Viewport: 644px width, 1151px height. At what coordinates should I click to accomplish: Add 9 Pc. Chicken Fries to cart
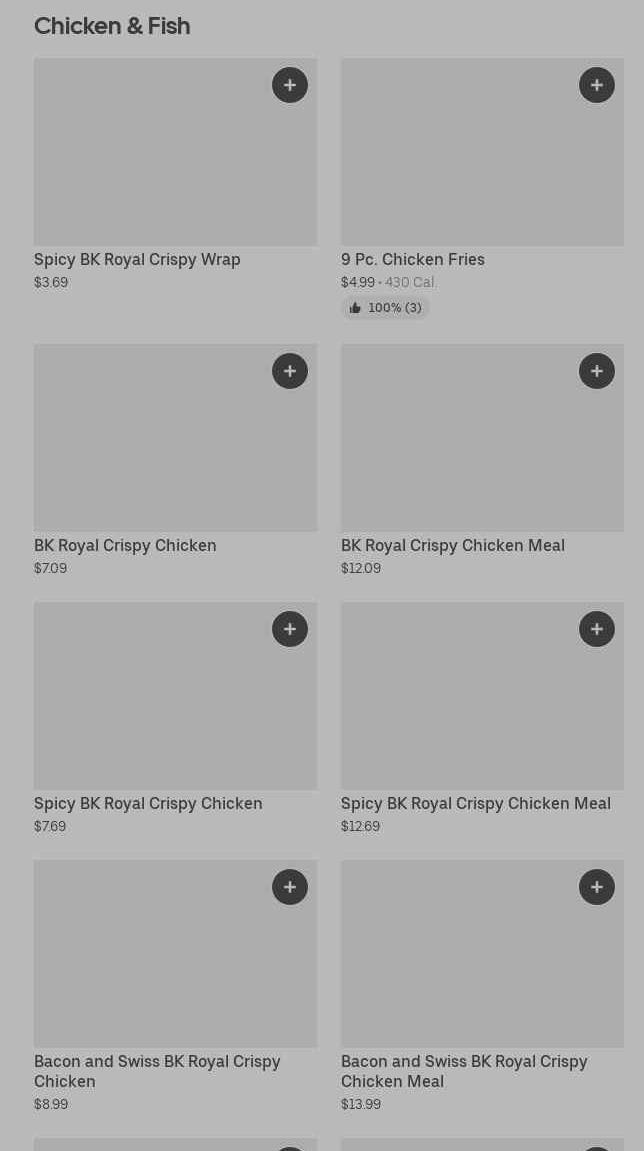pos(597,85)
